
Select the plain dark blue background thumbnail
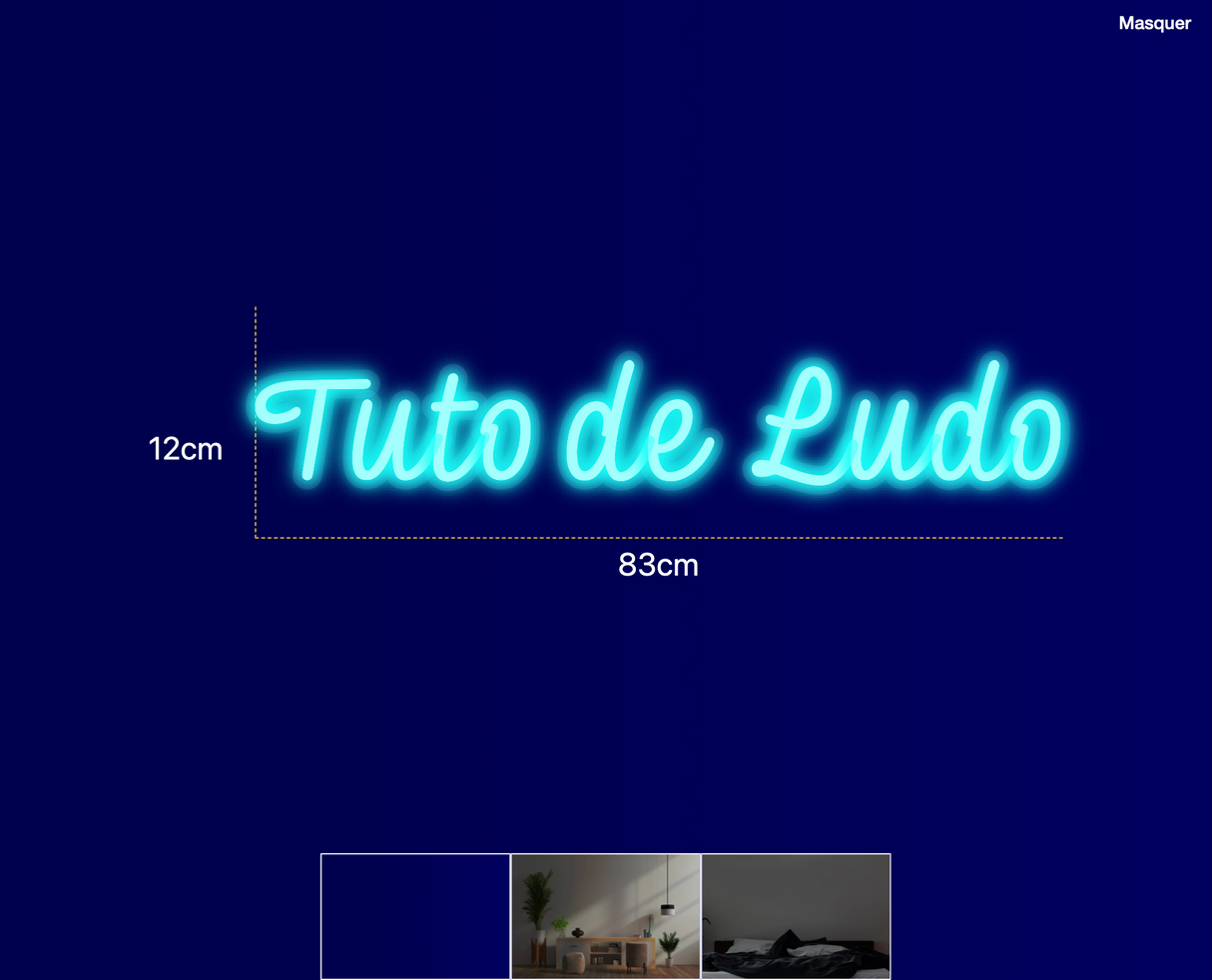(415, 916)
